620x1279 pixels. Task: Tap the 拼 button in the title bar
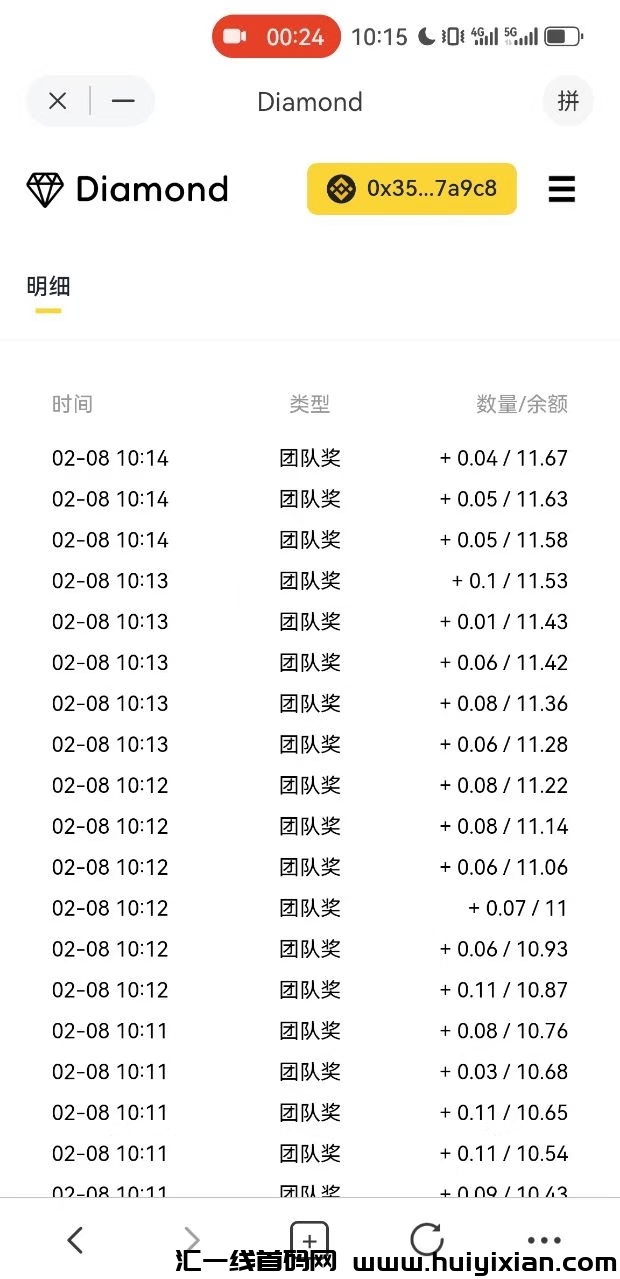pos(568,101)
